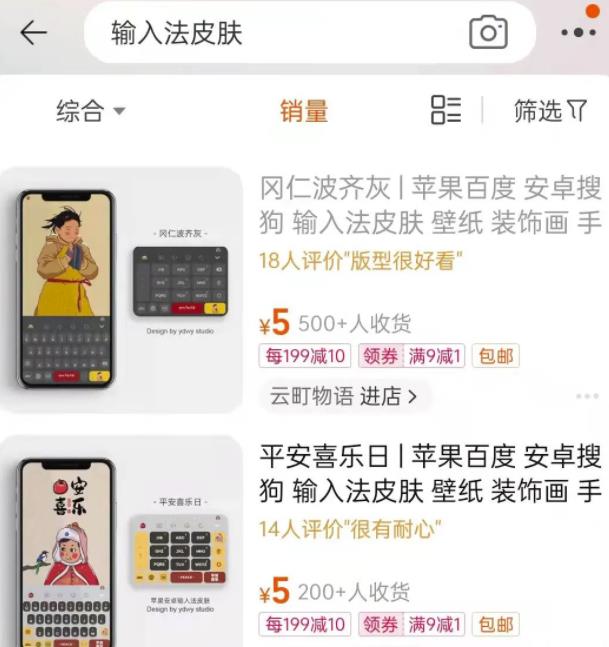Claim the 满9减1 coupon on 平安喜乐日
This screenshot has height=647, width=609.
click(x=412, y=625)
